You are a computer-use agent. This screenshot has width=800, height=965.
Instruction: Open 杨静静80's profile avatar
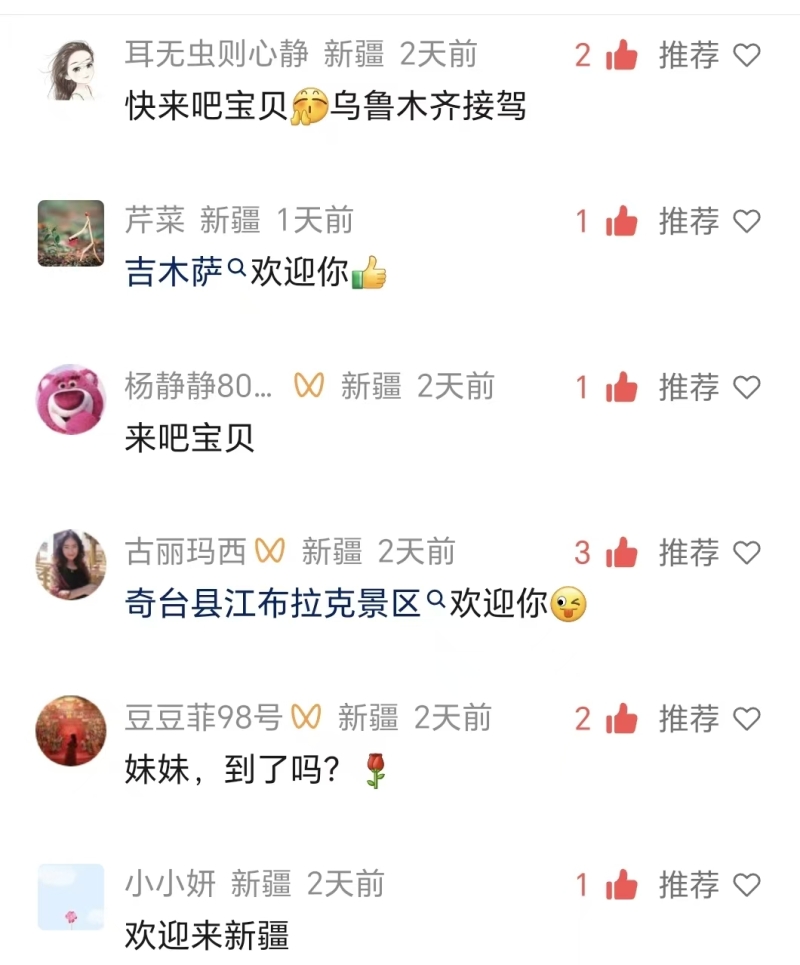(x=71, y=399)
